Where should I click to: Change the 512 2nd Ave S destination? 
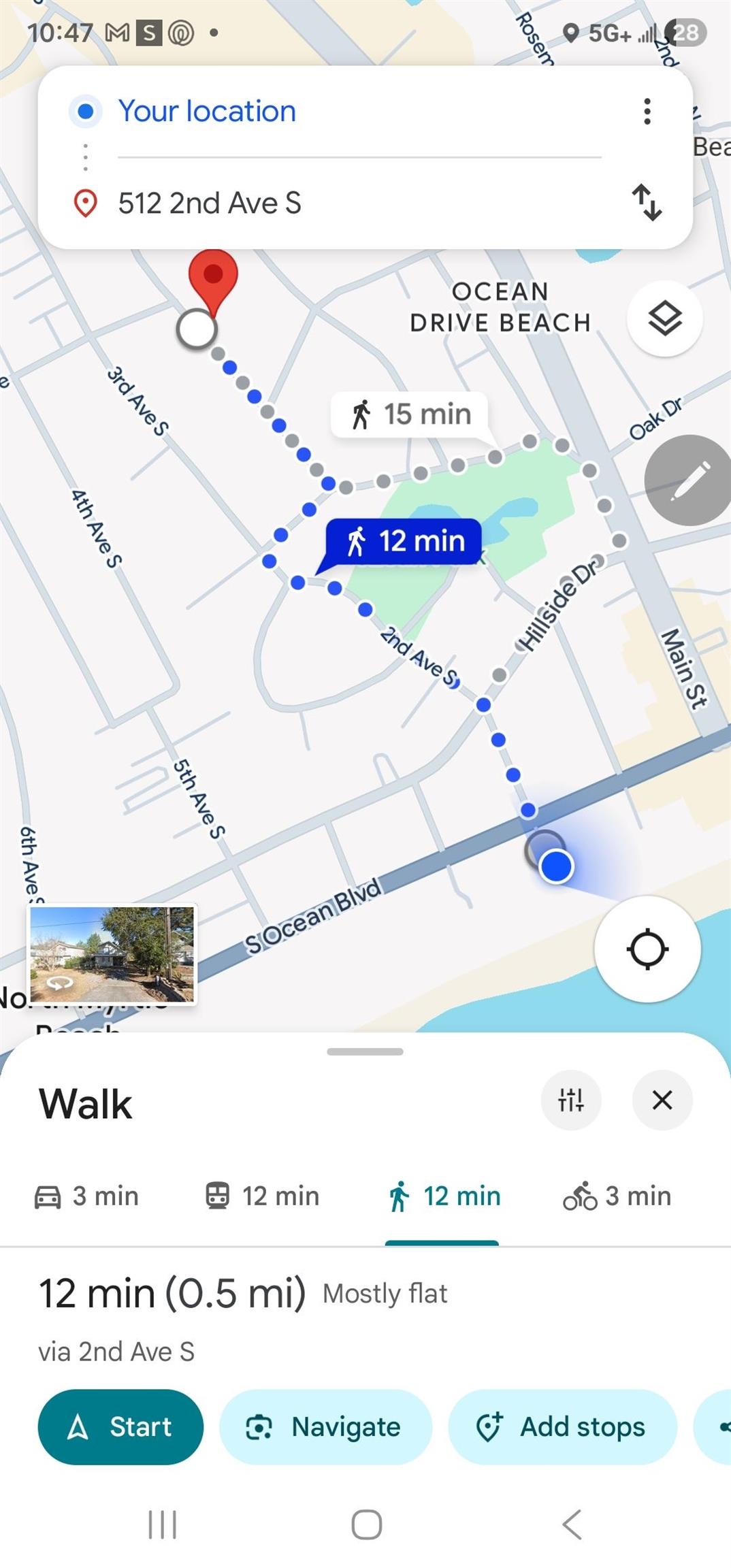210,203
